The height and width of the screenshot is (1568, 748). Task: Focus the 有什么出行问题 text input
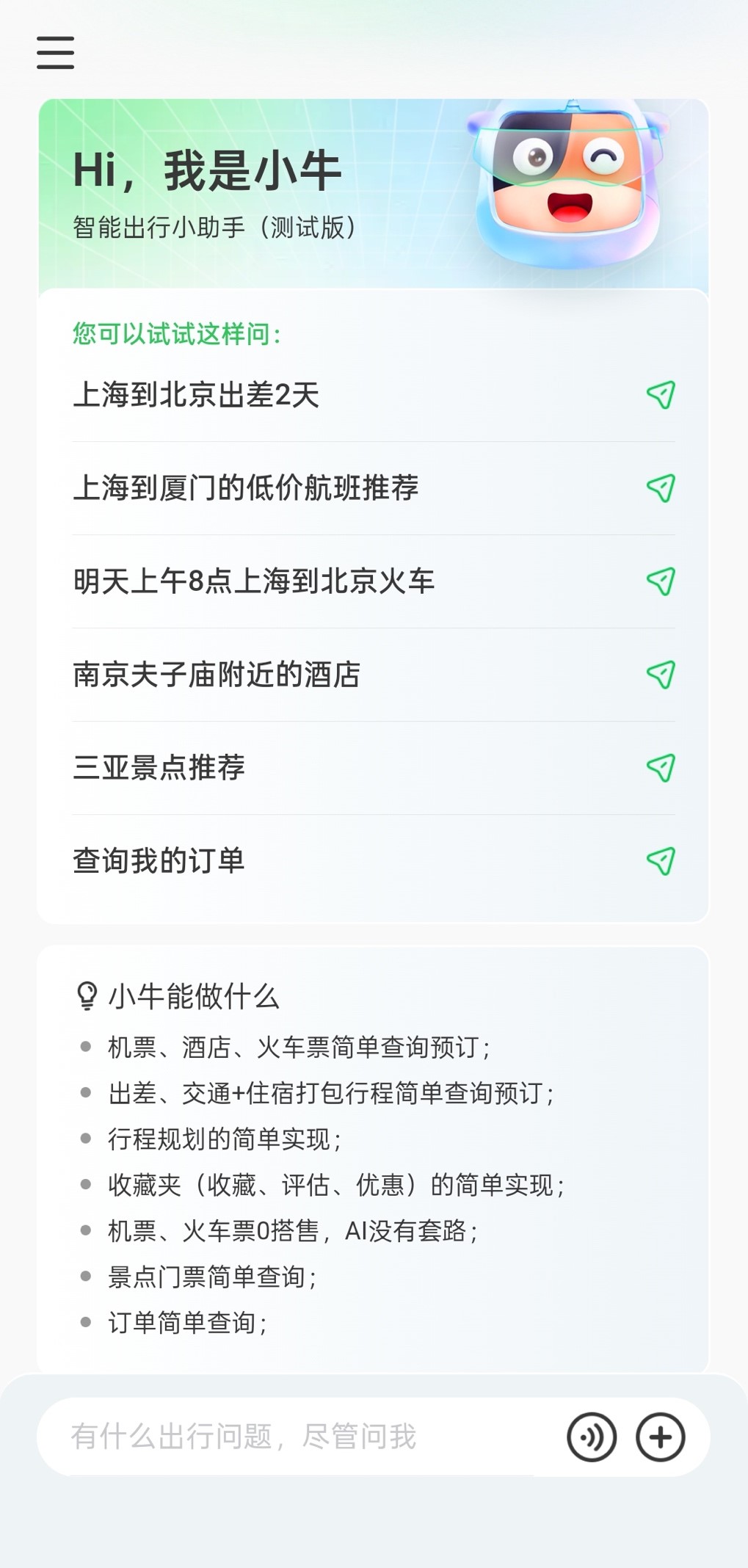(297, 1437)
